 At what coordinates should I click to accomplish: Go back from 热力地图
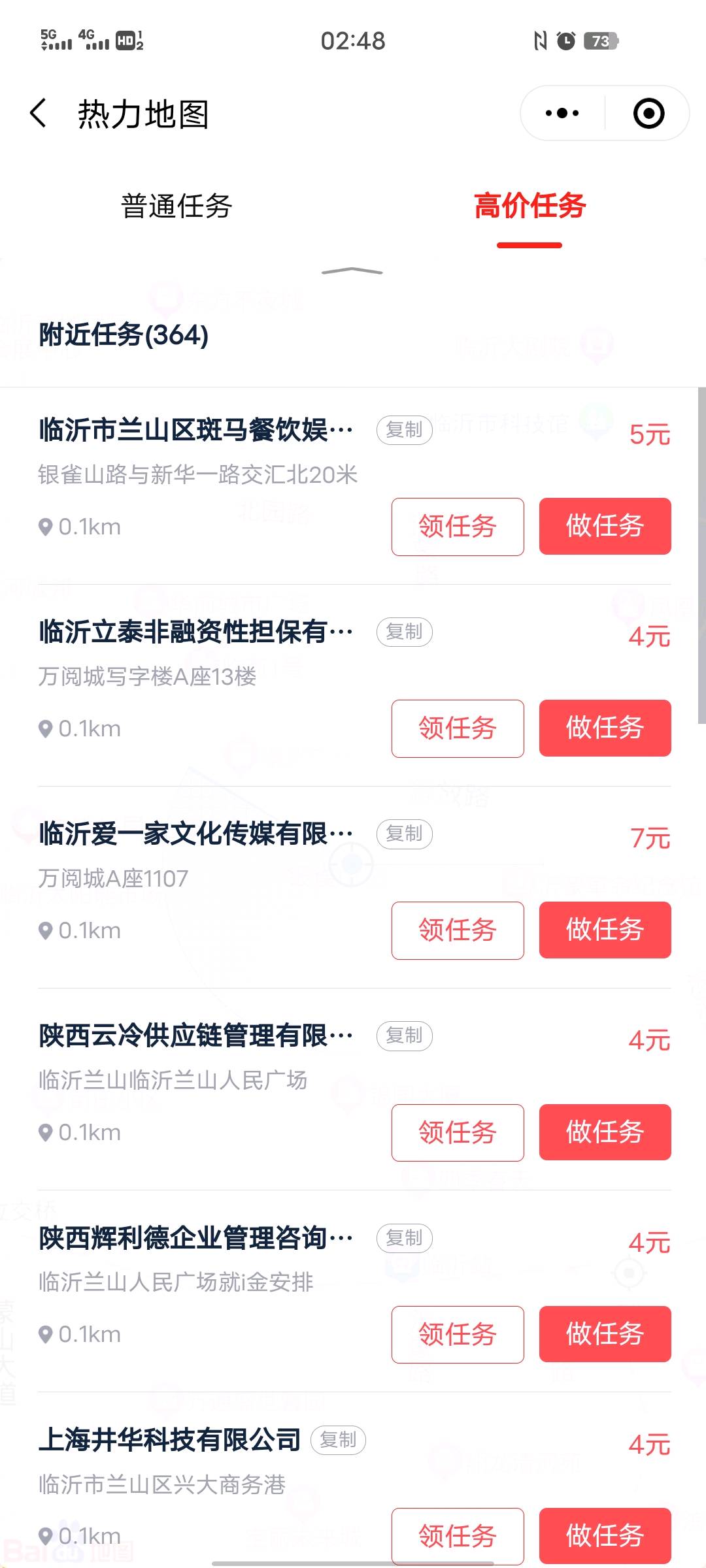39,113
